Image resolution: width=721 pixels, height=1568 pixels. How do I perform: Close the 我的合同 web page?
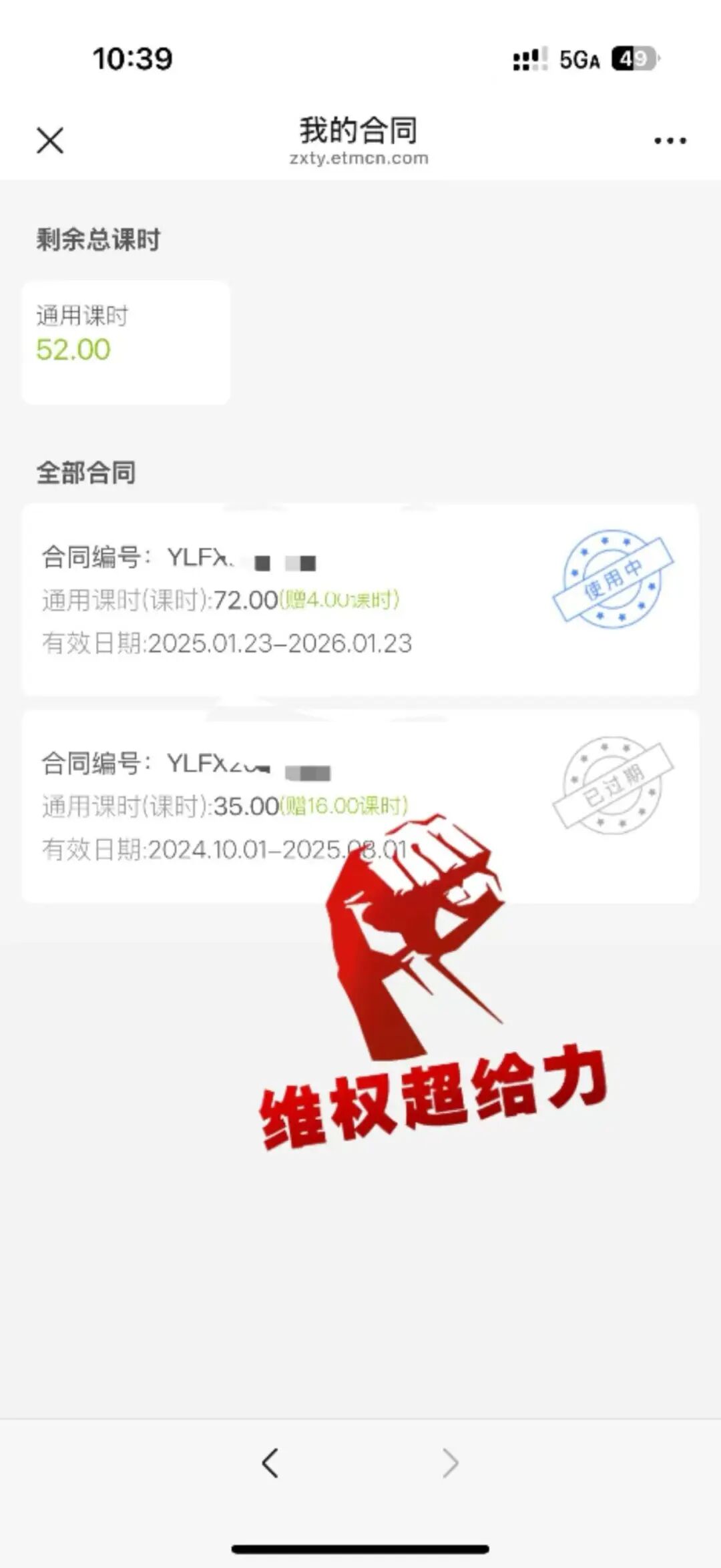(x=50, y=141)
